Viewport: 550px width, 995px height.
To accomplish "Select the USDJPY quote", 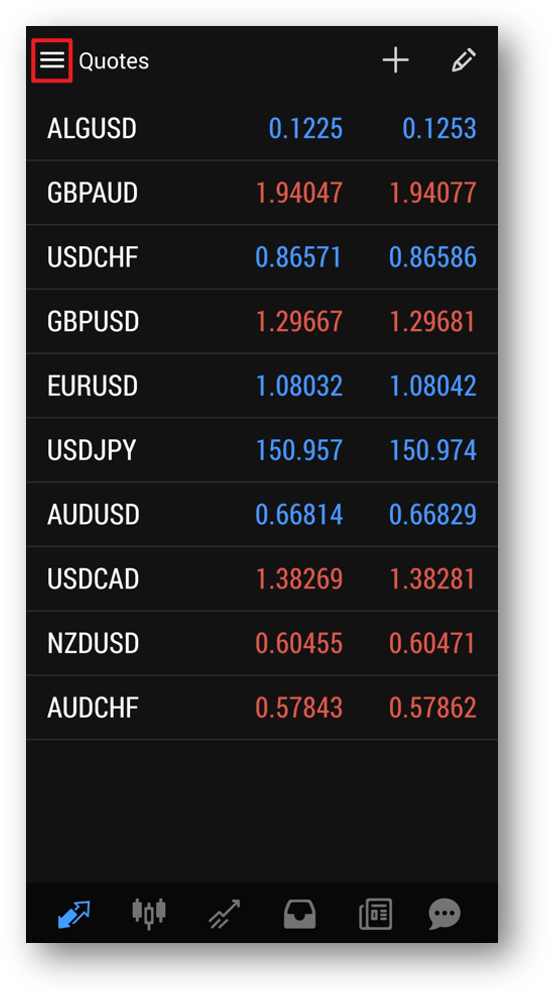I will click(261, 450).
